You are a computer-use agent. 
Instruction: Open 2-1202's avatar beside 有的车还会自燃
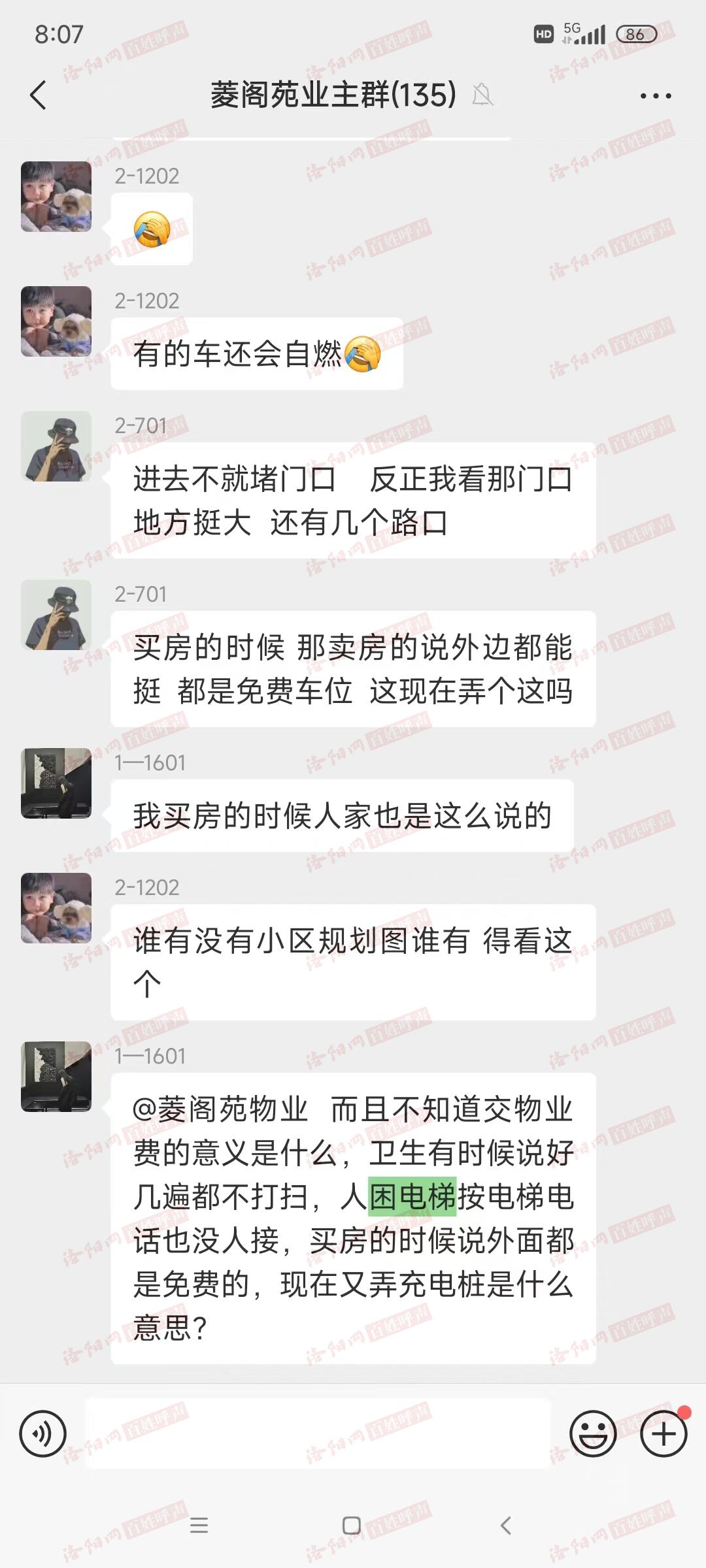tap(56, 321)
